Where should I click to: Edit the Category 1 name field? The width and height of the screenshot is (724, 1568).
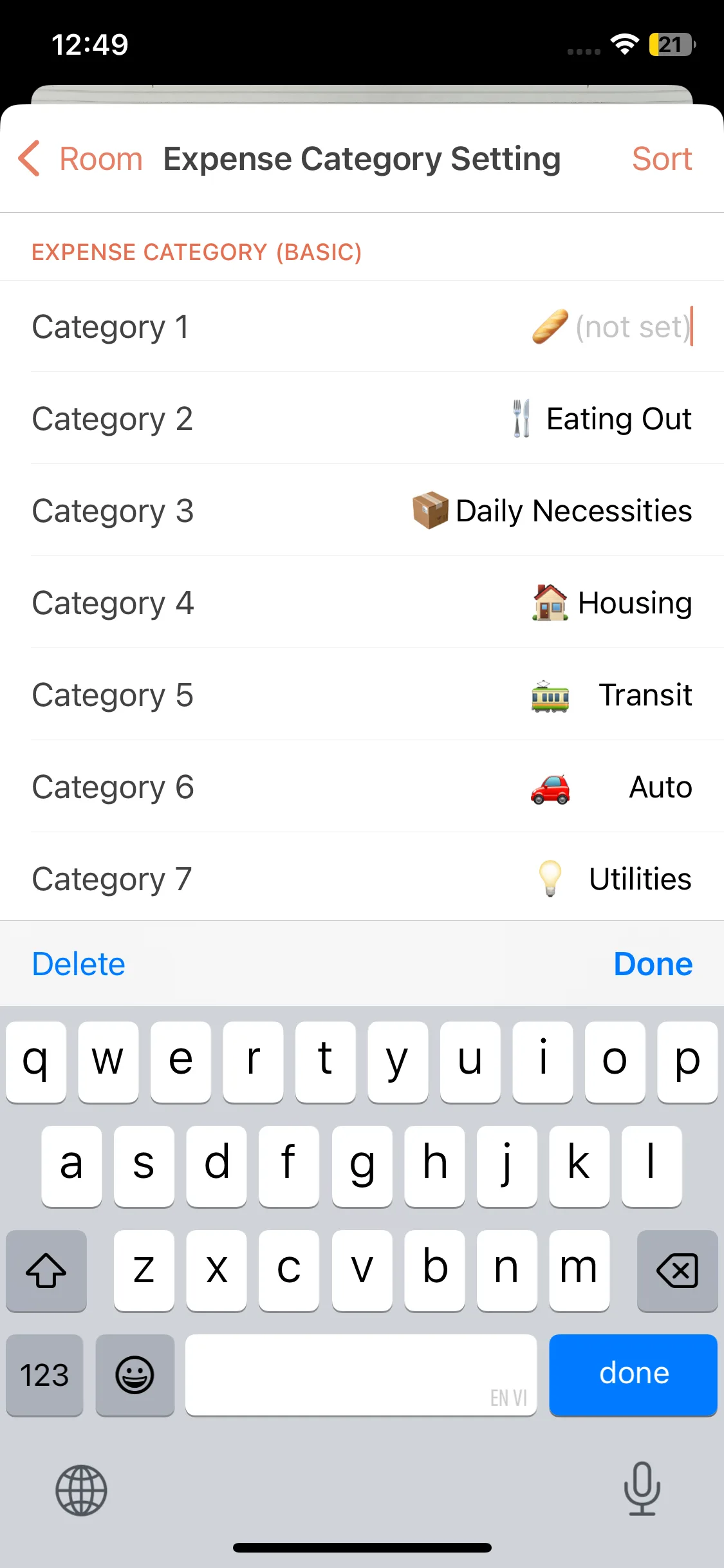[632, 327]
